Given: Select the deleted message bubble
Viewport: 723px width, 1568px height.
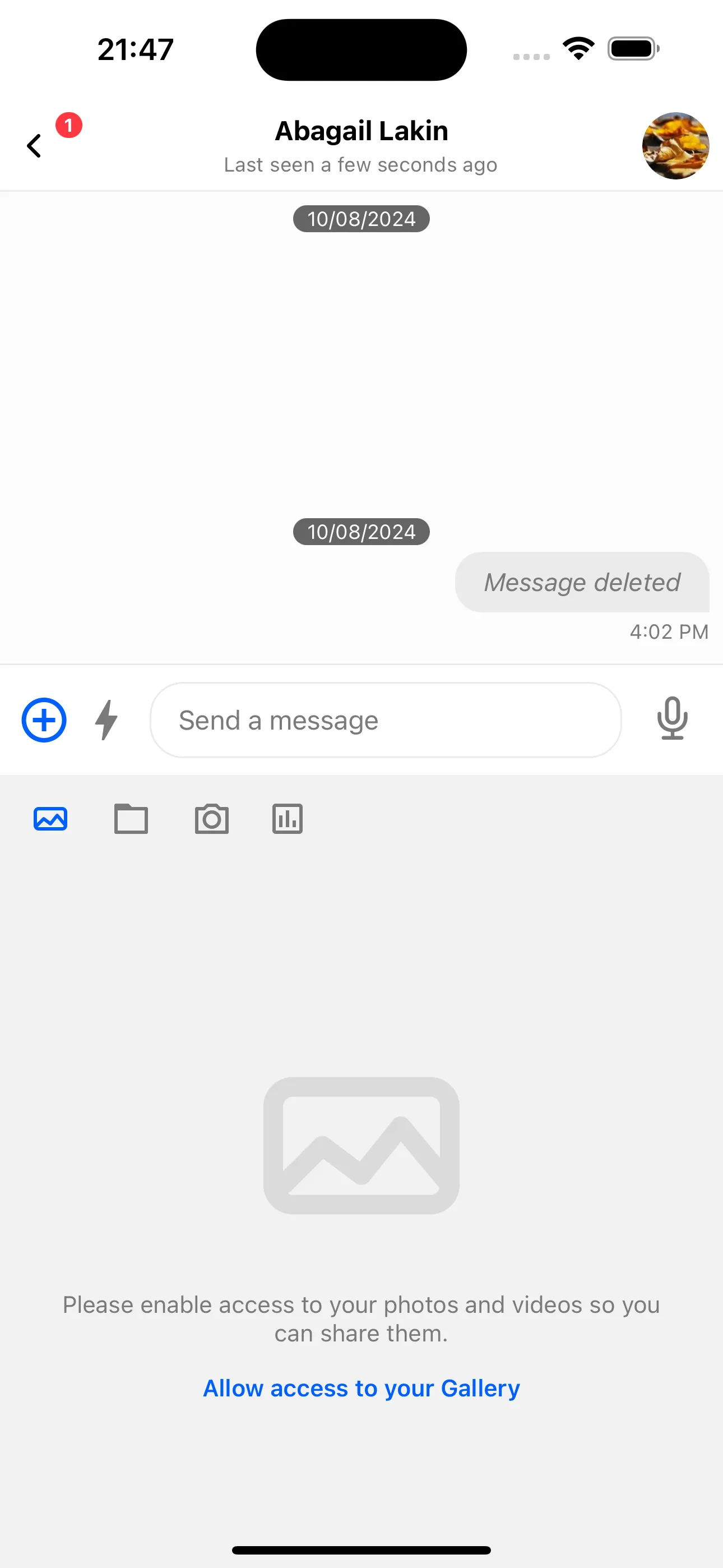Looking at the screenshot, I should click(581, 582).
